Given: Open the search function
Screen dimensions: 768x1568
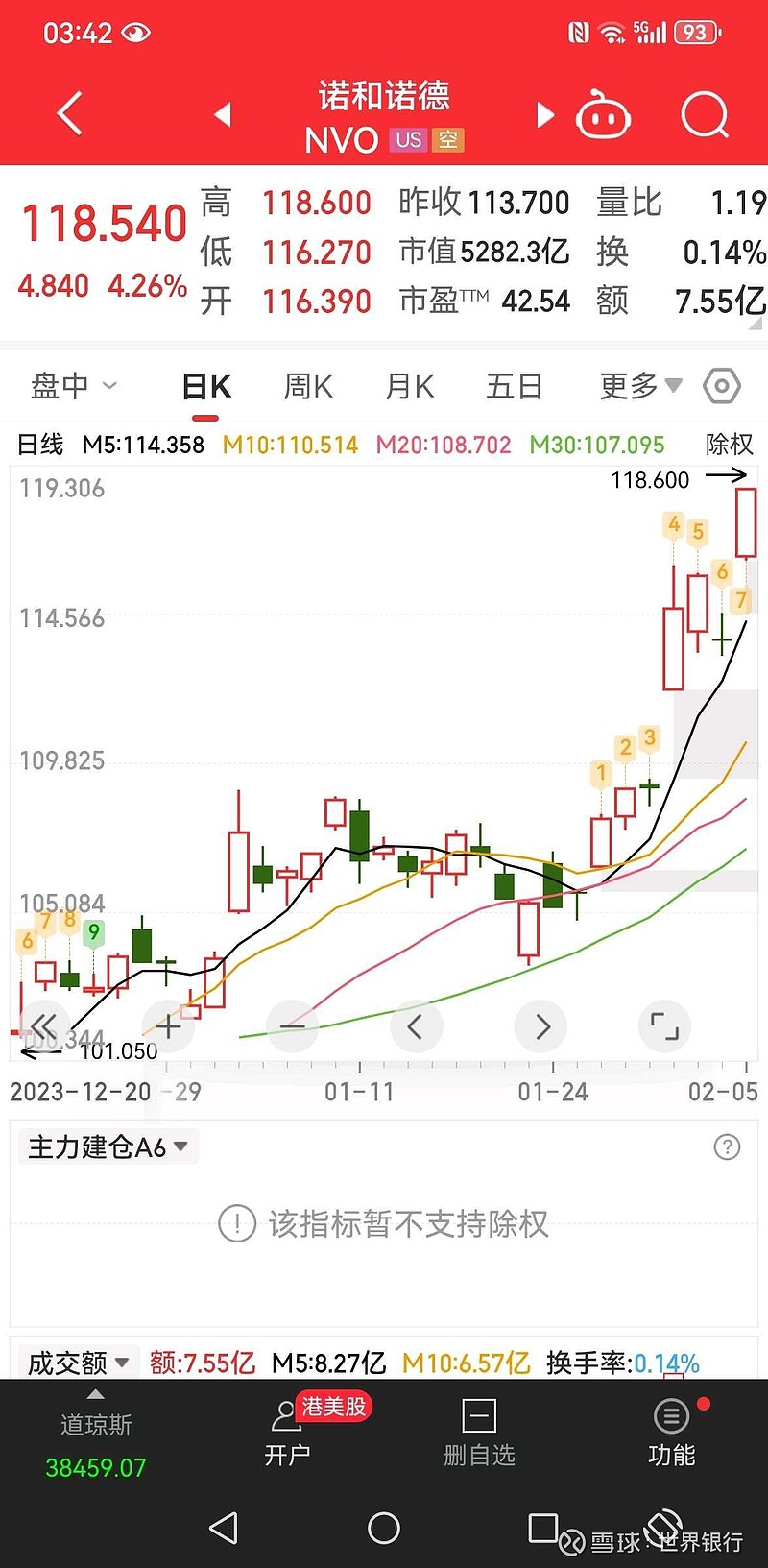Looking at the screenshot, I should [x=705, y=113].
